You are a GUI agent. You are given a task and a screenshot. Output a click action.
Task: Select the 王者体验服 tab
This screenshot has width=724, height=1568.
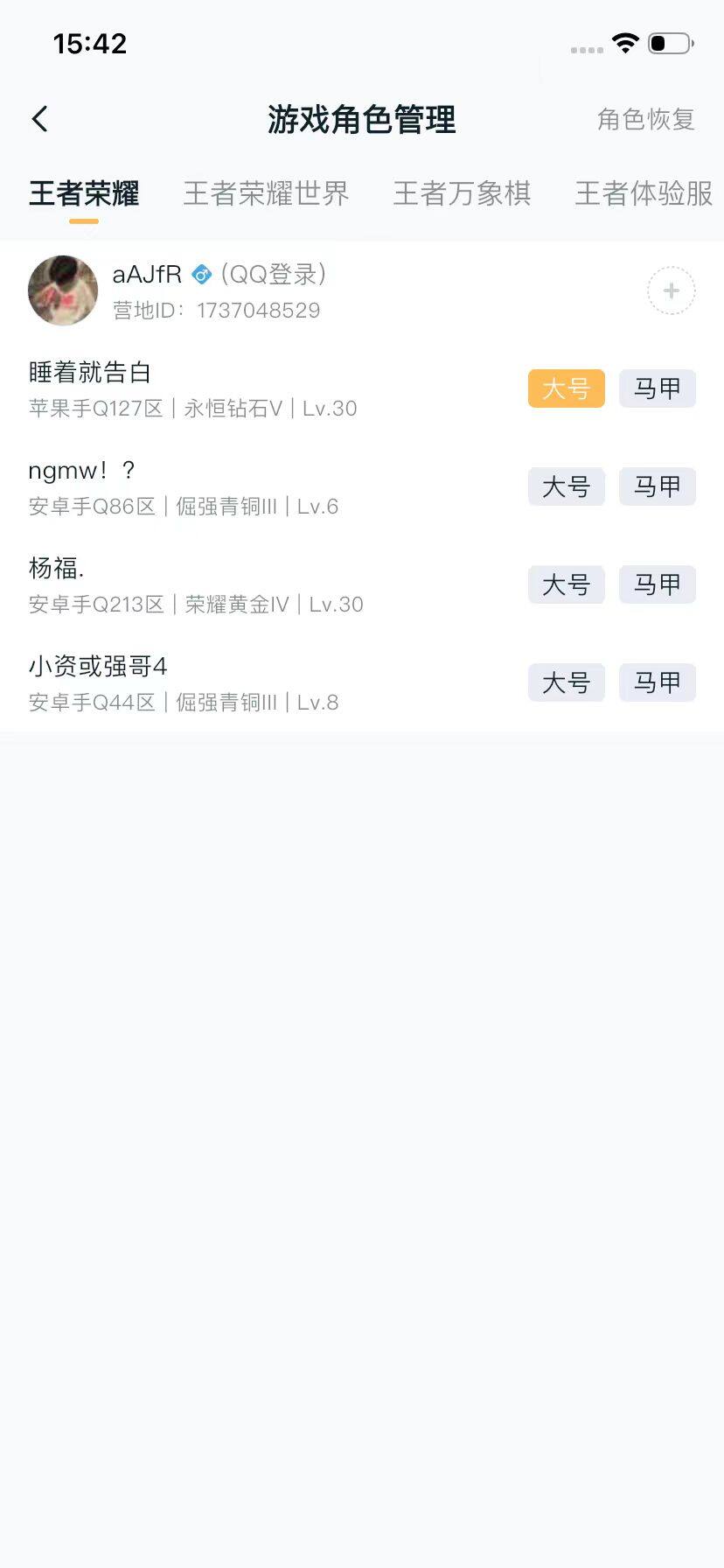point(643,193)
